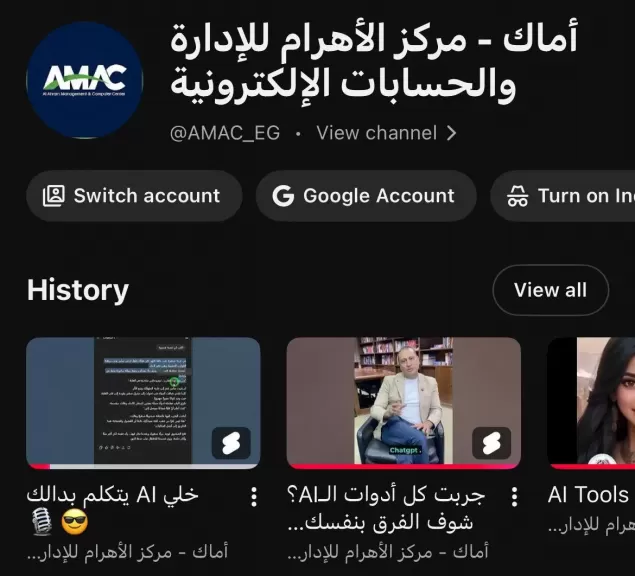Tap the AMAC channel profile picture
The image size is (635, 576).
point(85,80)
